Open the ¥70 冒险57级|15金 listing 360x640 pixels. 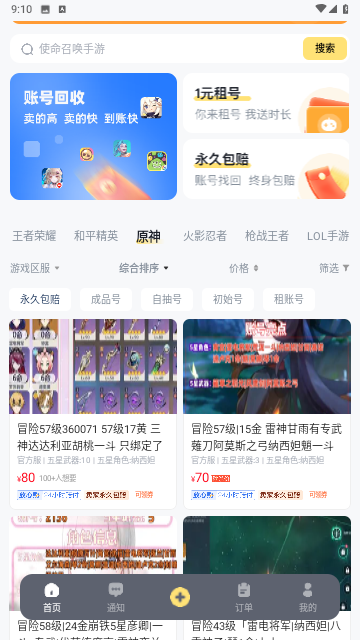click(267, 414)
